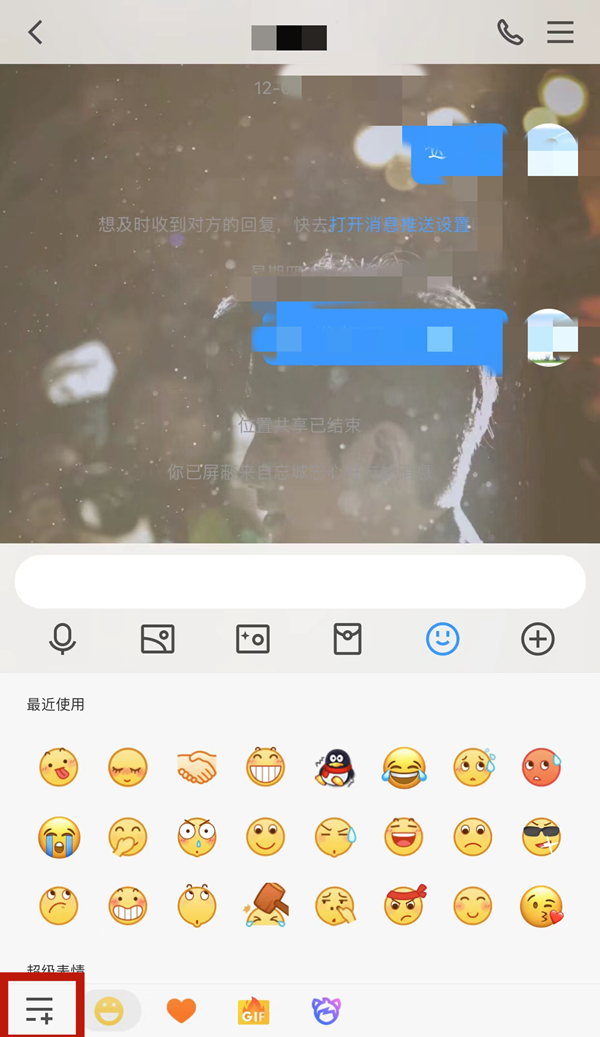Tap the microphone to record voice
The image size is (600, 1037).
[62, 639]
